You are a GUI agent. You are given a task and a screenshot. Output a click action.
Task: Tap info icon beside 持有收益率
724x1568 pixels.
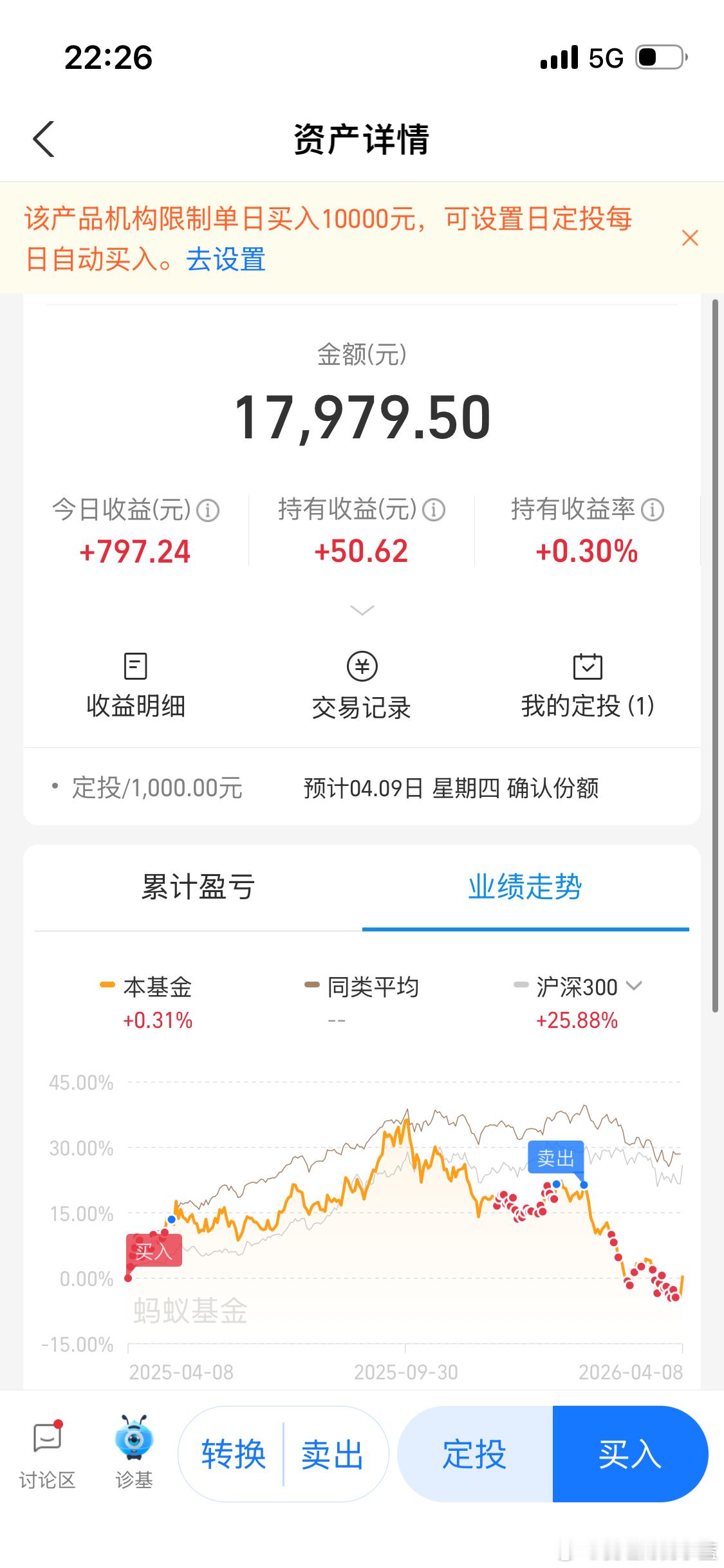[x=655, y=510]
